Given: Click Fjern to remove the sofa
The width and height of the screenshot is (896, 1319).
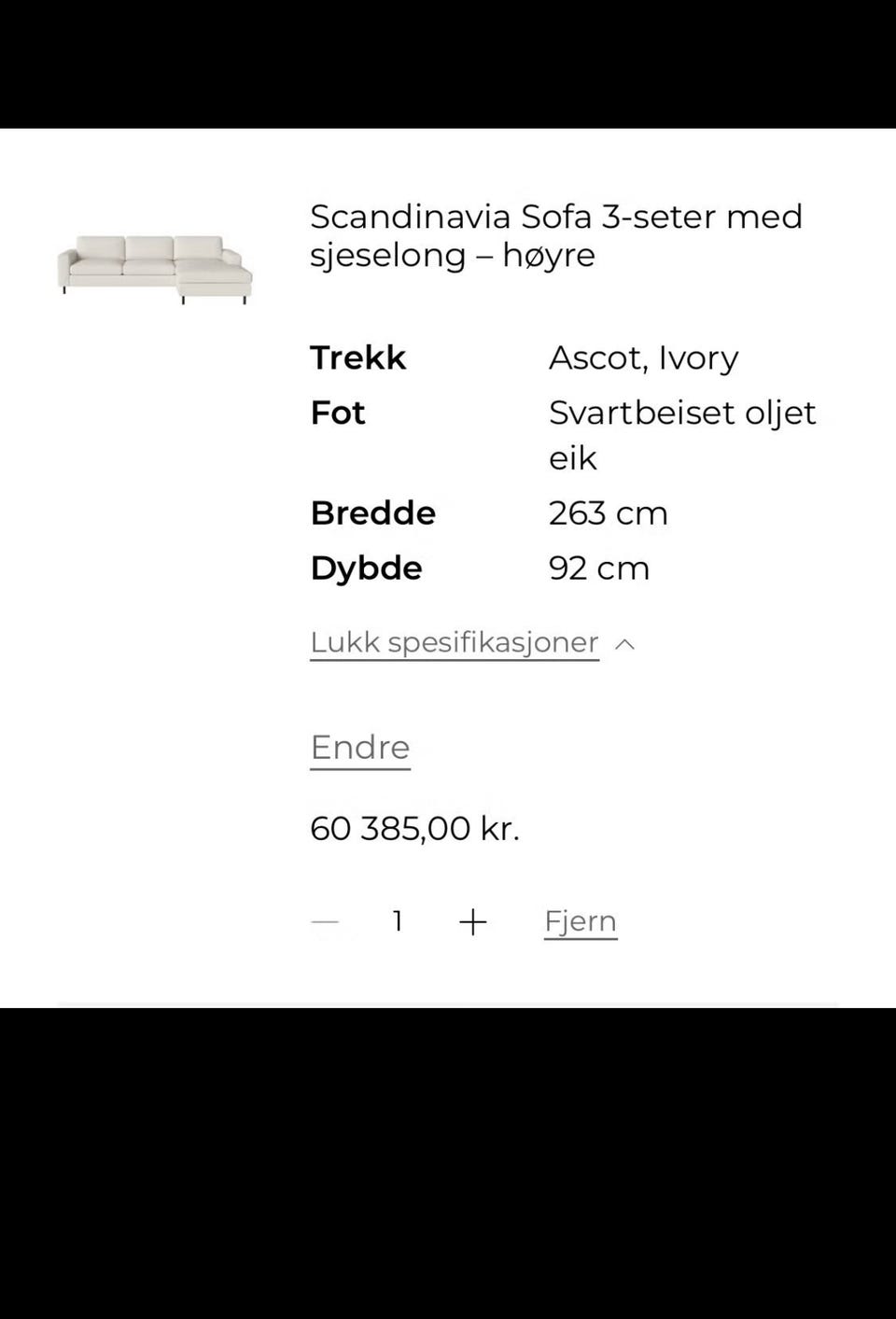Looking at the screenshot, I should (x=581, y=921).
